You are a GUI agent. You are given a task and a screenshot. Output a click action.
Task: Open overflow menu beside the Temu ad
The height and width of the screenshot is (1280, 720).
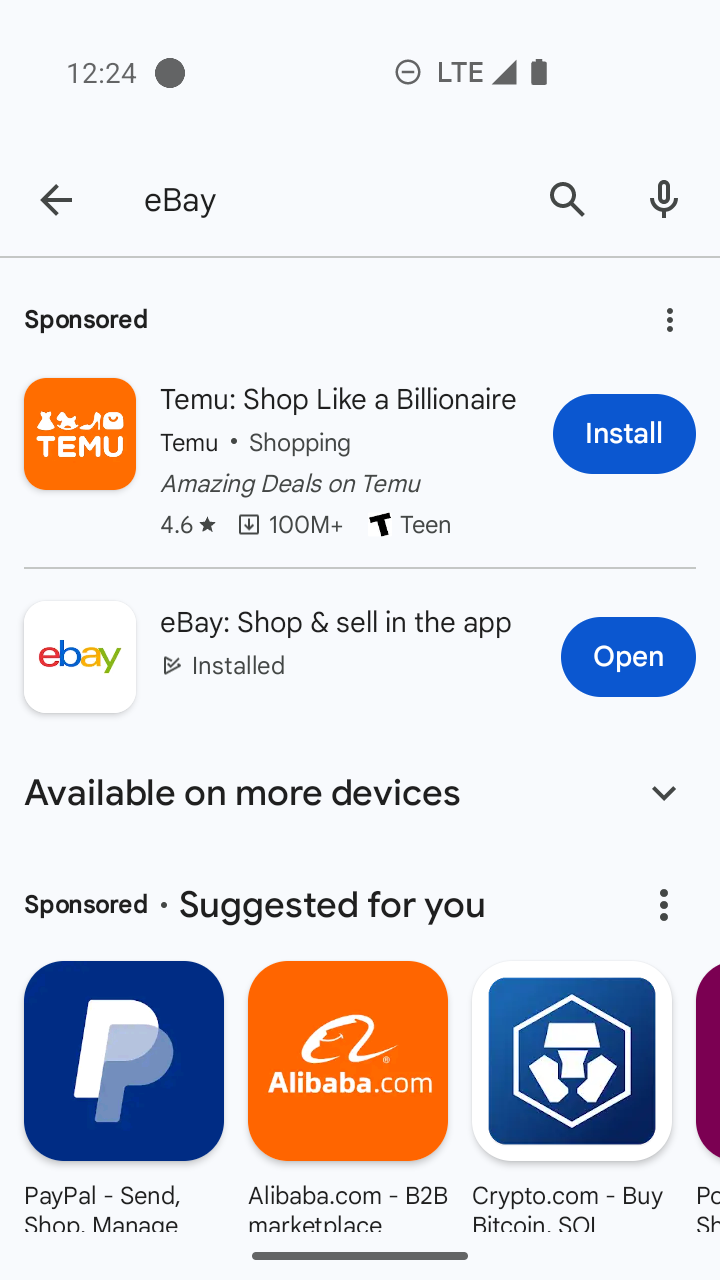[669, 320]
